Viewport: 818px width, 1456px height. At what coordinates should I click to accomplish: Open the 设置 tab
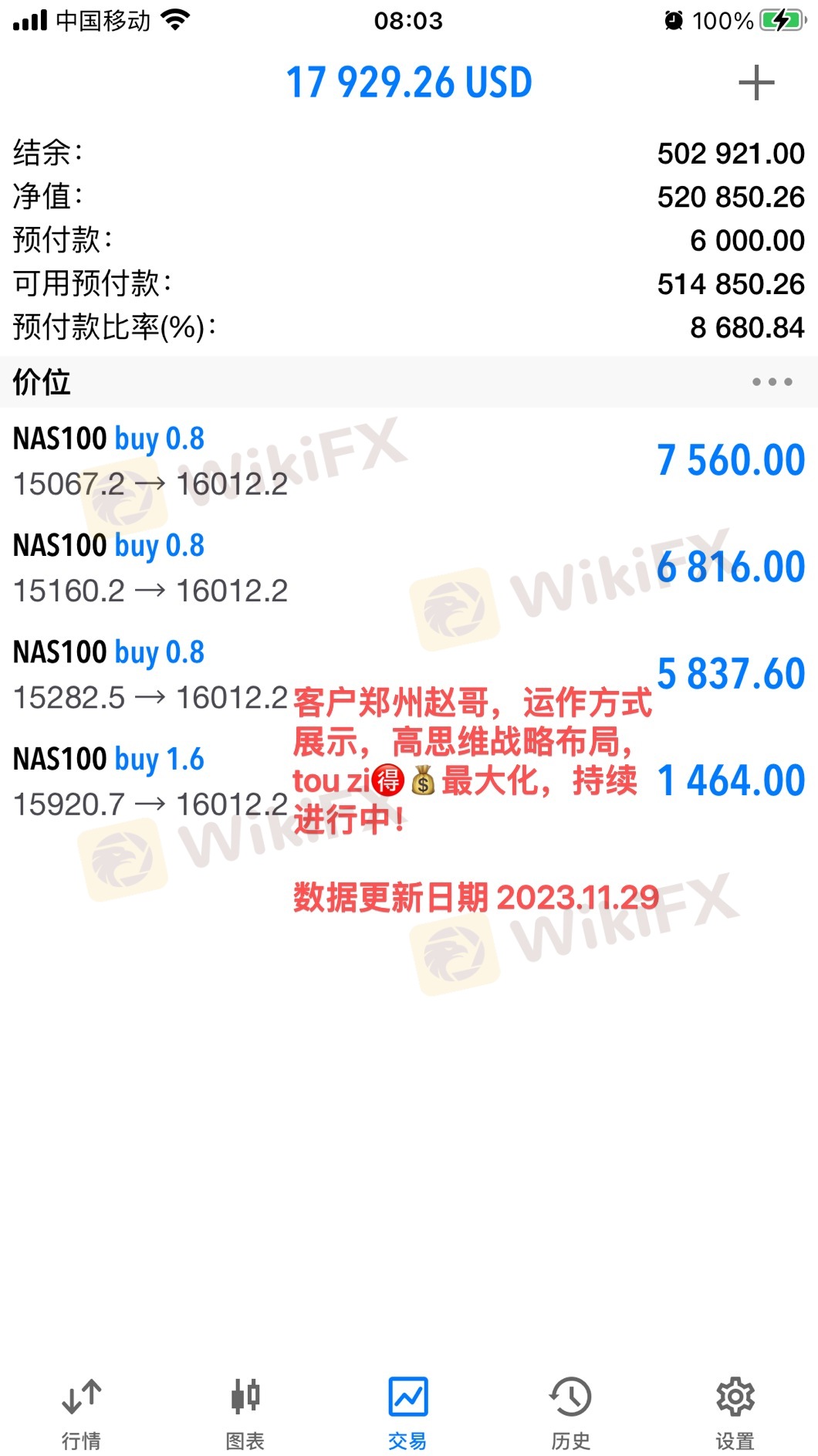[x=735, y=1411]
